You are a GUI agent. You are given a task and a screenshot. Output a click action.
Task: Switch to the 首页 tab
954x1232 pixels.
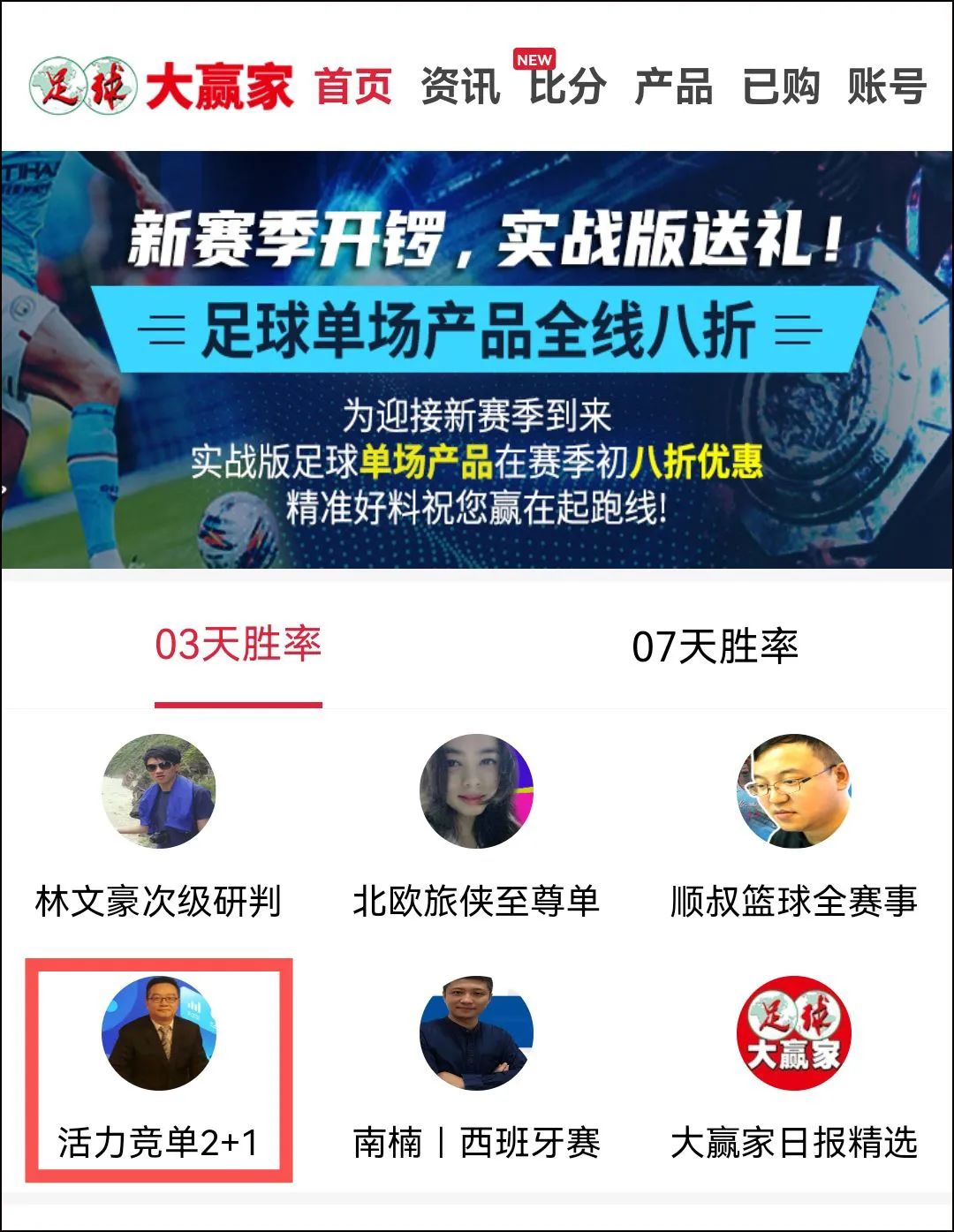point(353,87)
